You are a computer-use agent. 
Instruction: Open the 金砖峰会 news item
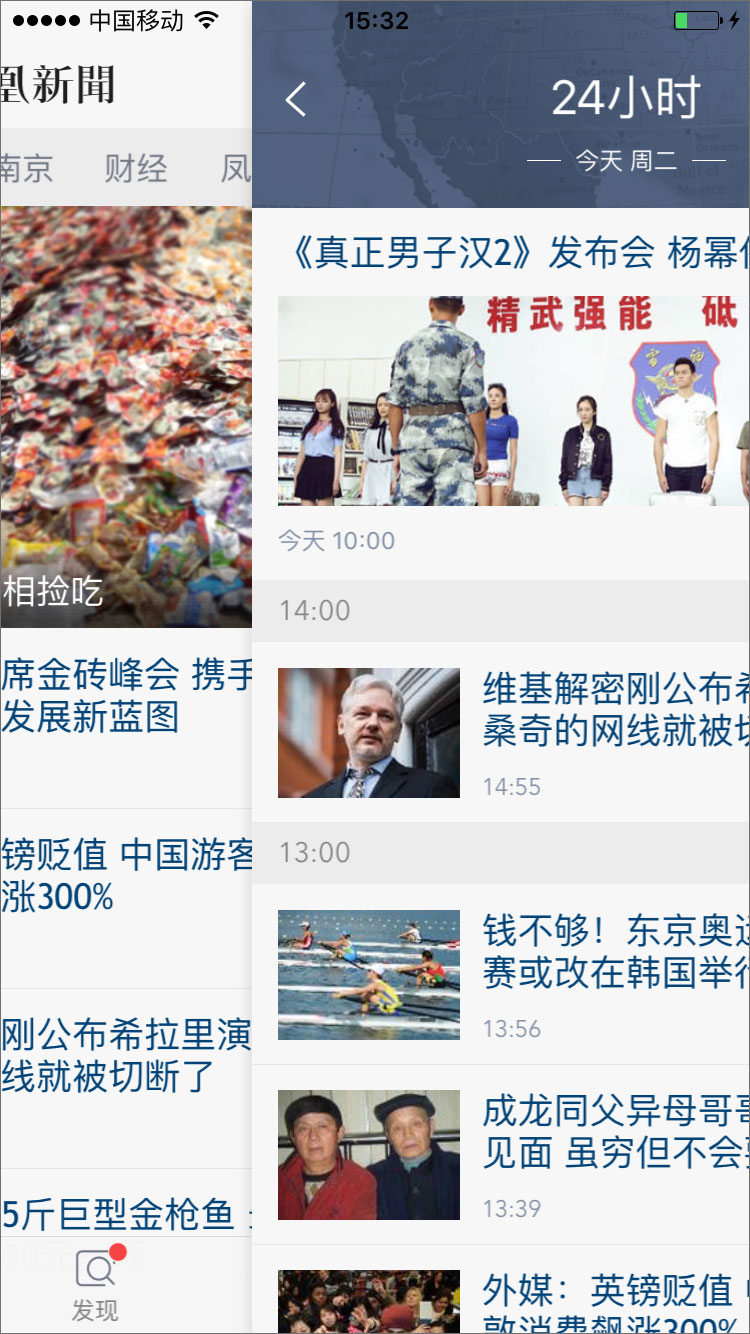(126, 697)
